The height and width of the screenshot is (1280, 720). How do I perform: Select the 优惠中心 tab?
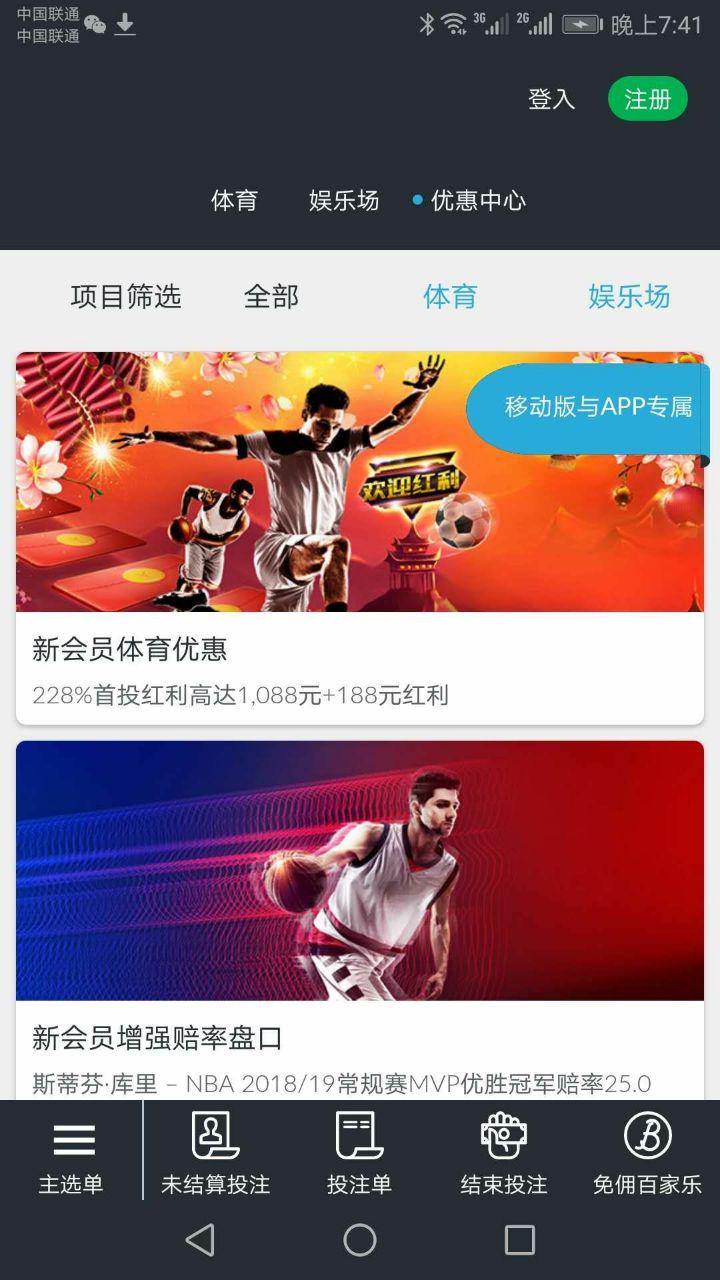(x=477, y=200)
